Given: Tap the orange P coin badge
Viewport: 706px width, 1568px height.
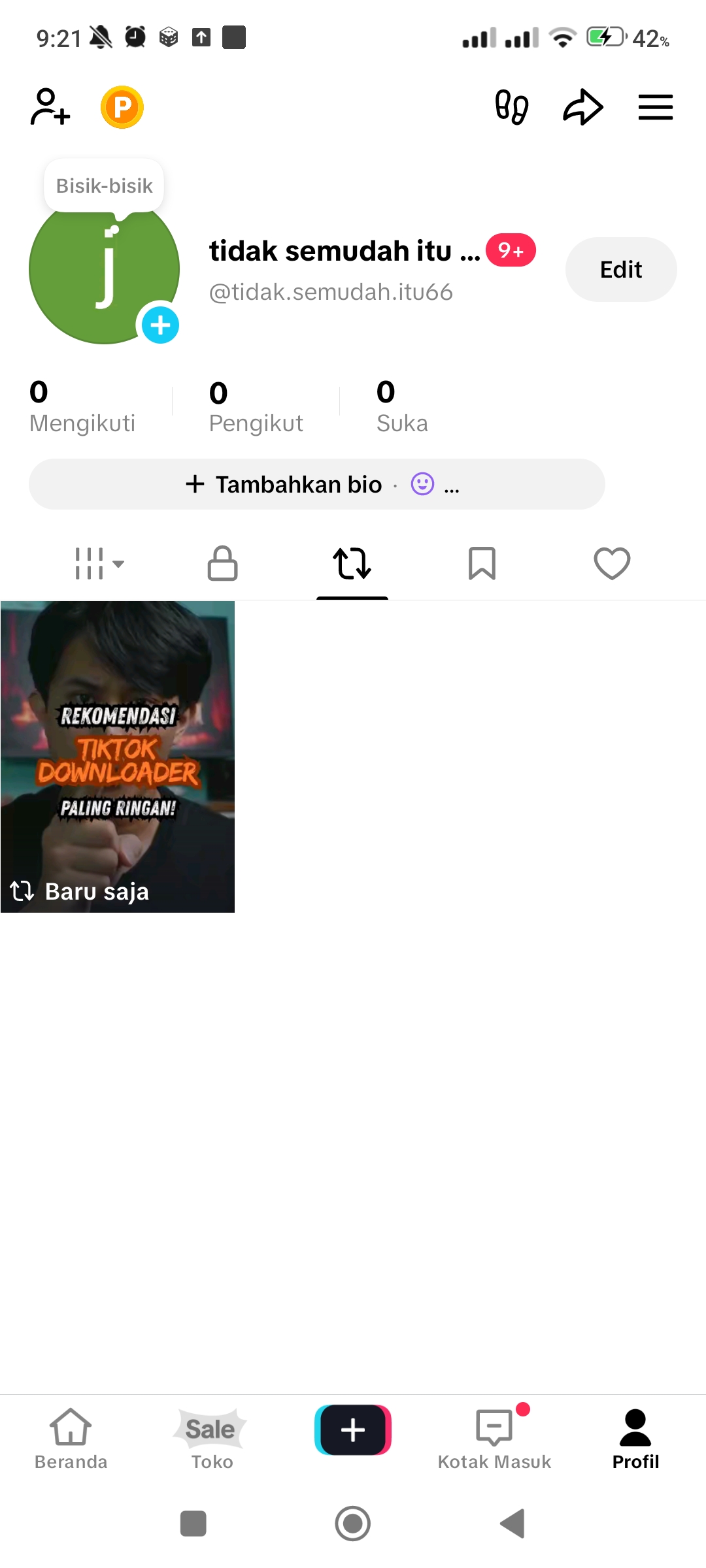Looking at the screenshot, I should [x=122, y=107].
